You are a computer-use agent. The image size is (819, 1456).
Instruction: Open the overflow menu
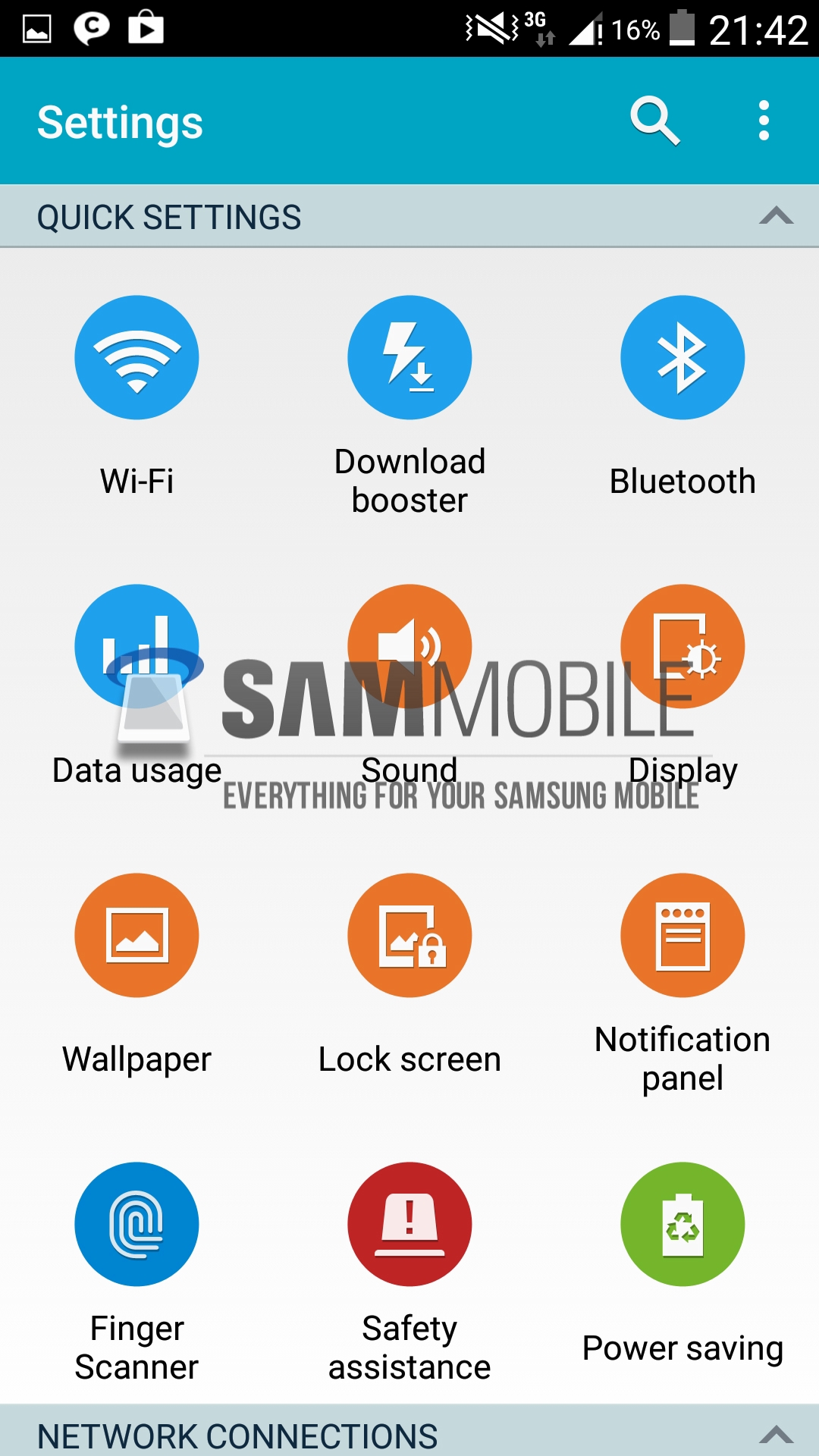pos(764,121)
